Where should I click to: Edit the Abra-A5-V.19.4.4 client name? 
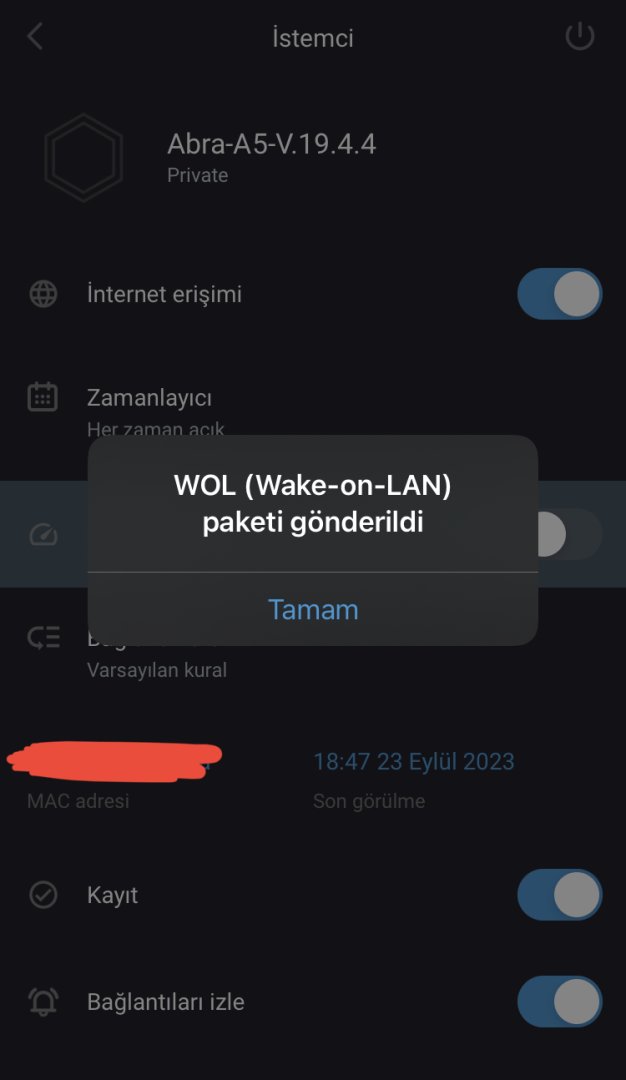[x=271, y=145]
